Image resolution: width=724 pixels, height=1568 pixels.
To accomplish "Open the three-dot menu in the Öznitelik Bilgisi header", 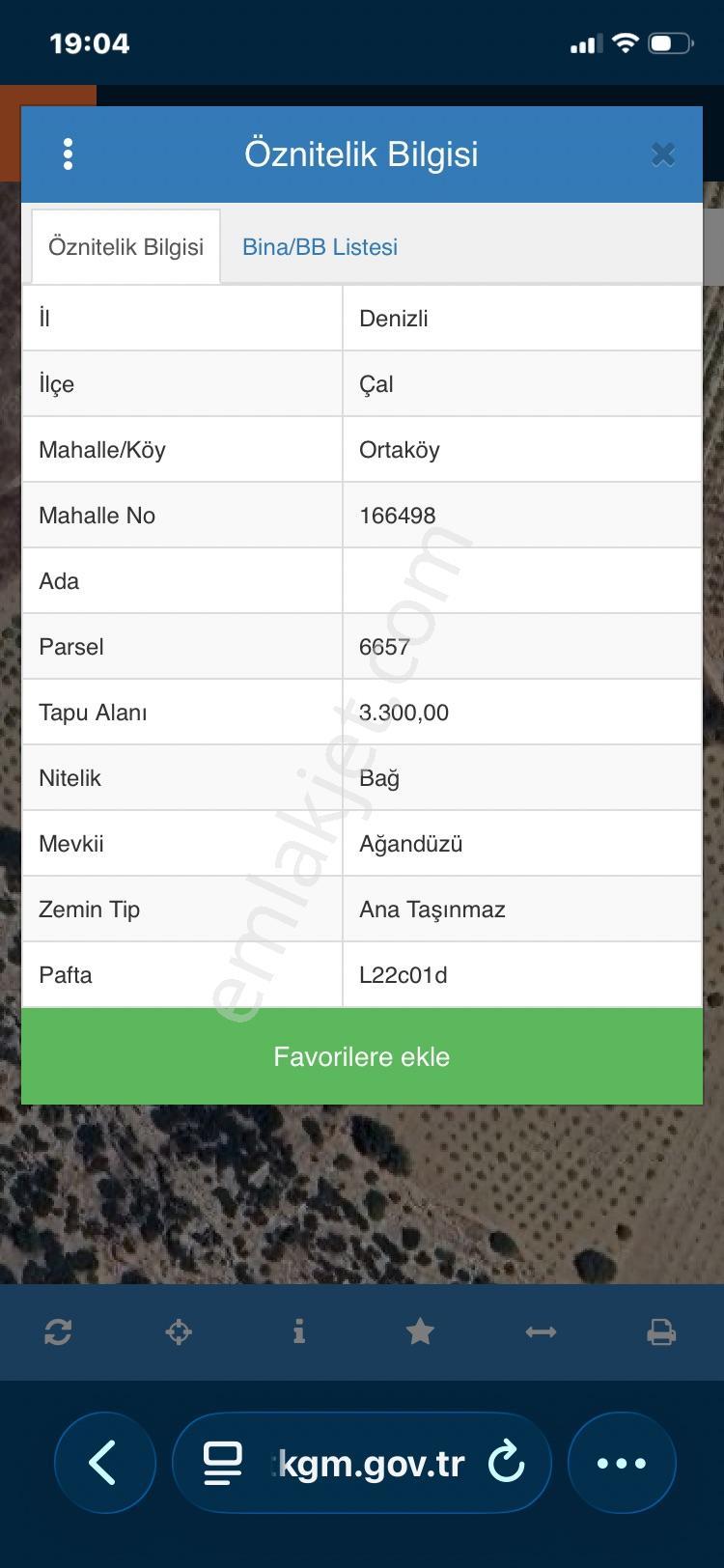I will [x=68, y=154].
